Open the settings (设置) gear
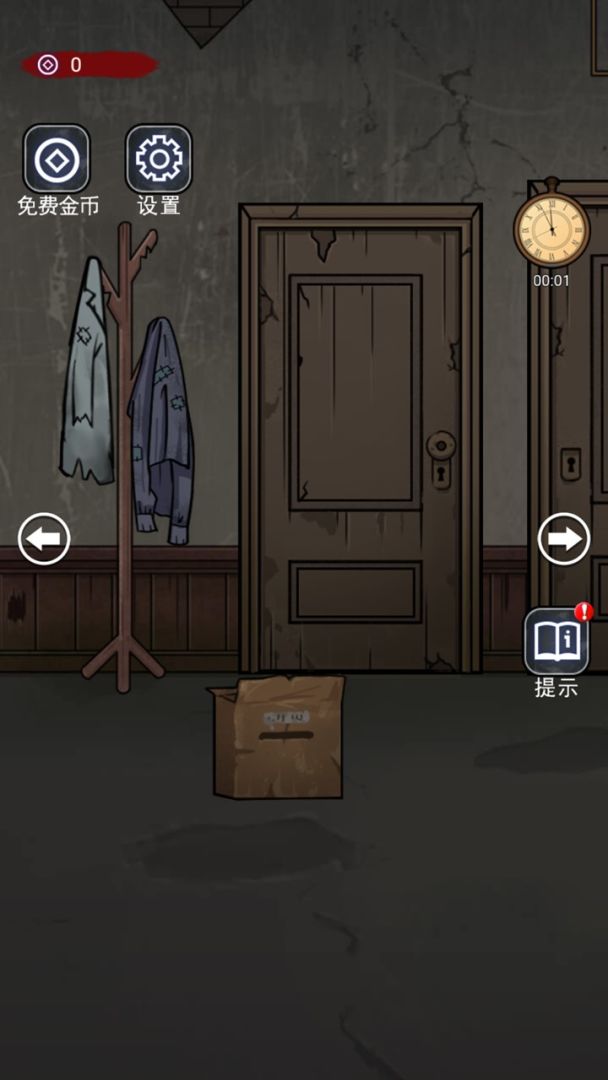The height and width of the screenshot is (1080, 608). click(x=158, y=160)
